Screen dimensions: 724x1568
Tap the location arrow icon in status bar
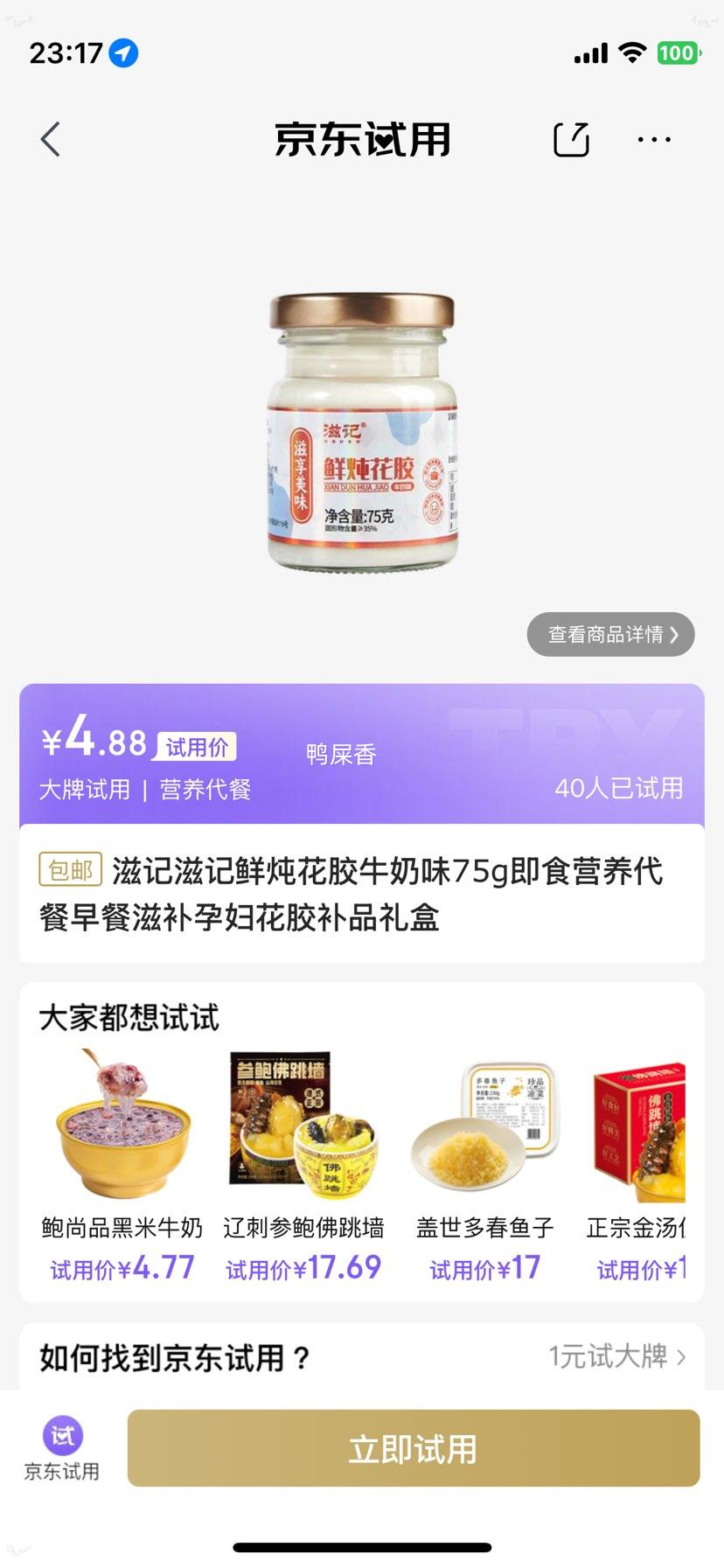coord(124,52)
